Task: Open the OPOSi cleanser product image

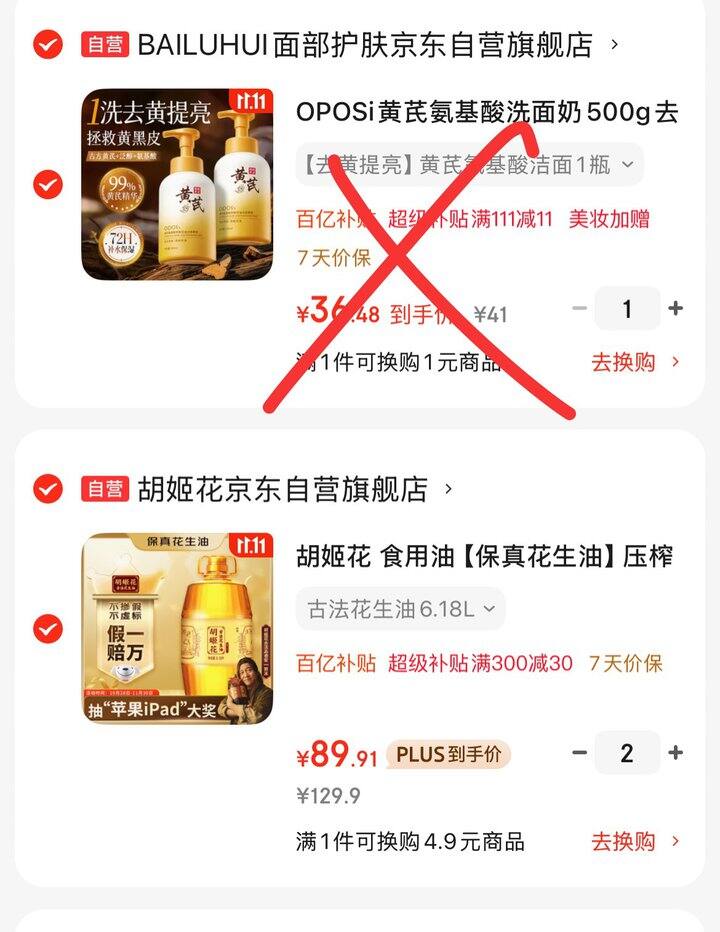Action: (177, 185)
